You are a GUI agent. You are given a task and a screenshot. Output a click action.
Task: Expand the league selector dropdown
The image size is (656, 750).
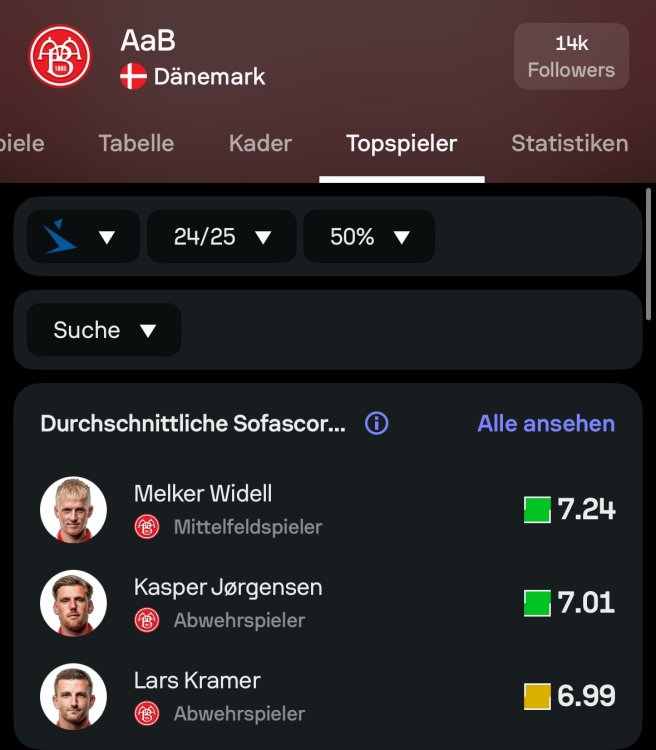tap(83, 237)
